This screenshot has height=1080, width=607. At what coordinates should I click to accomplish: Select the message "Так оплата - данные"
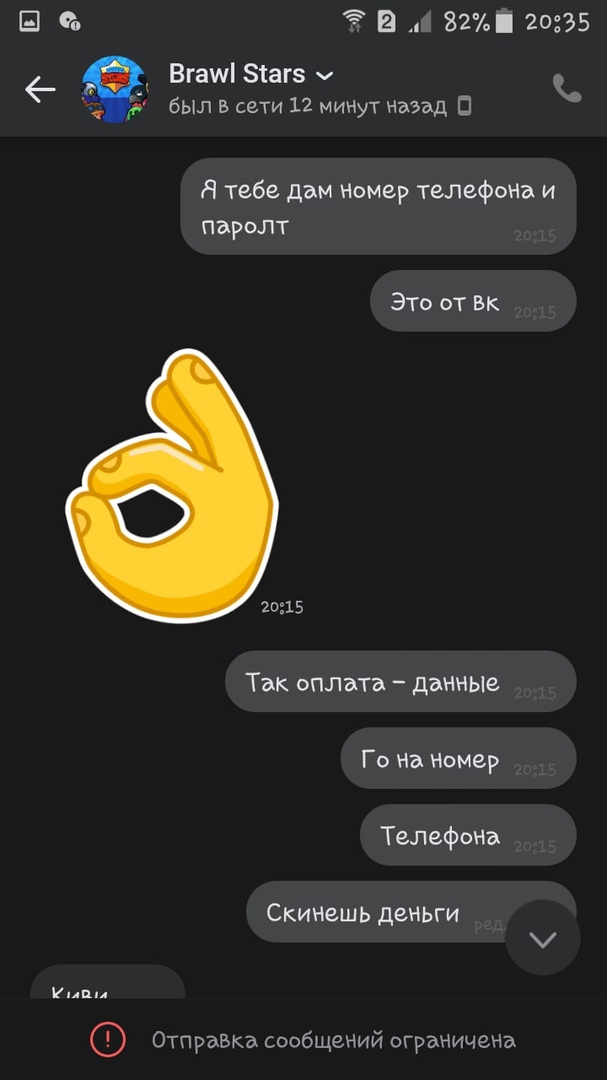pos(400,682)
